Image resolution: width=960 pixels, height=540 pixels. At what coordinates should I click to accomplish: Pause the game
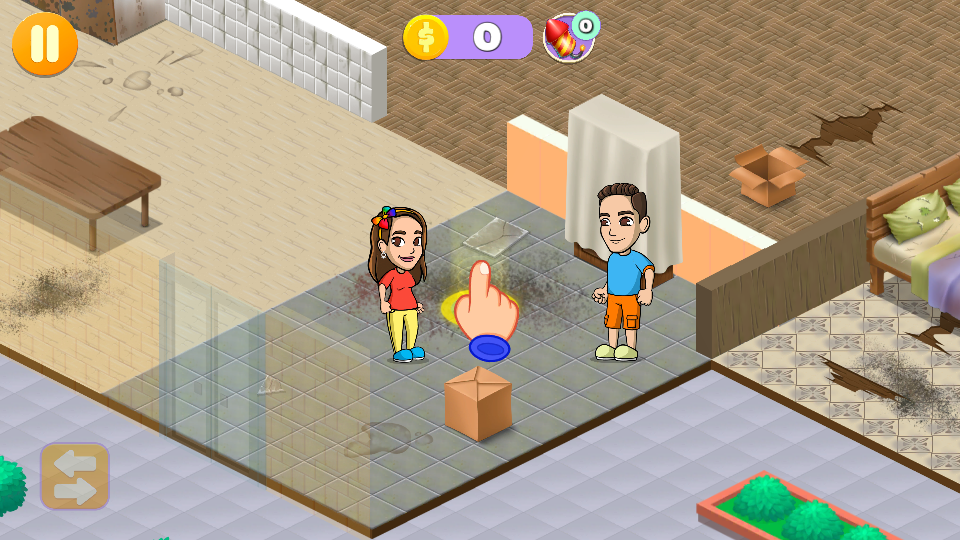pyautogui.click(x=45, y=44)
